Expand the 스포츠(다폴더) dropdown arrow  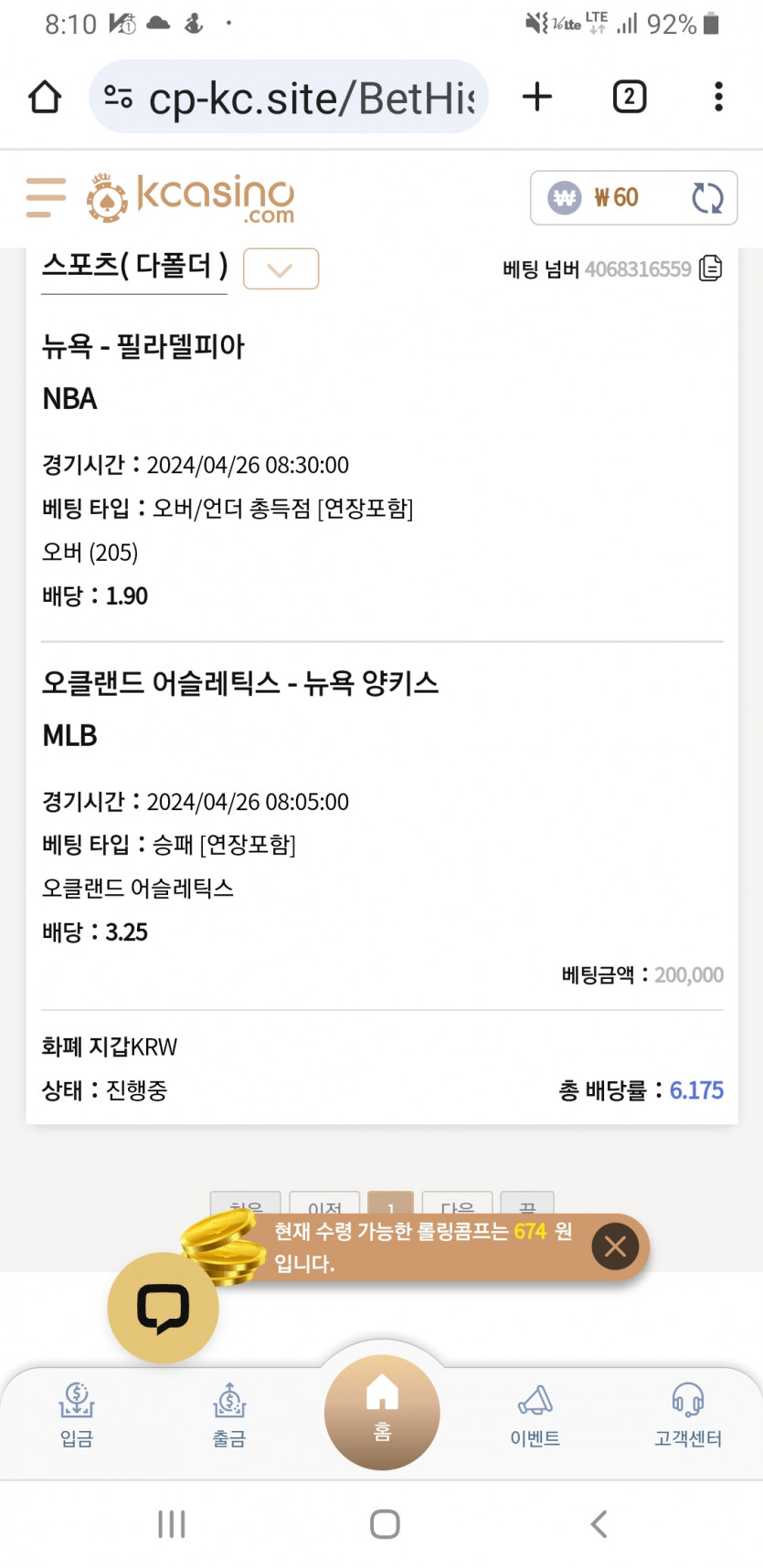pyautogui.click(x=281, y=269)
